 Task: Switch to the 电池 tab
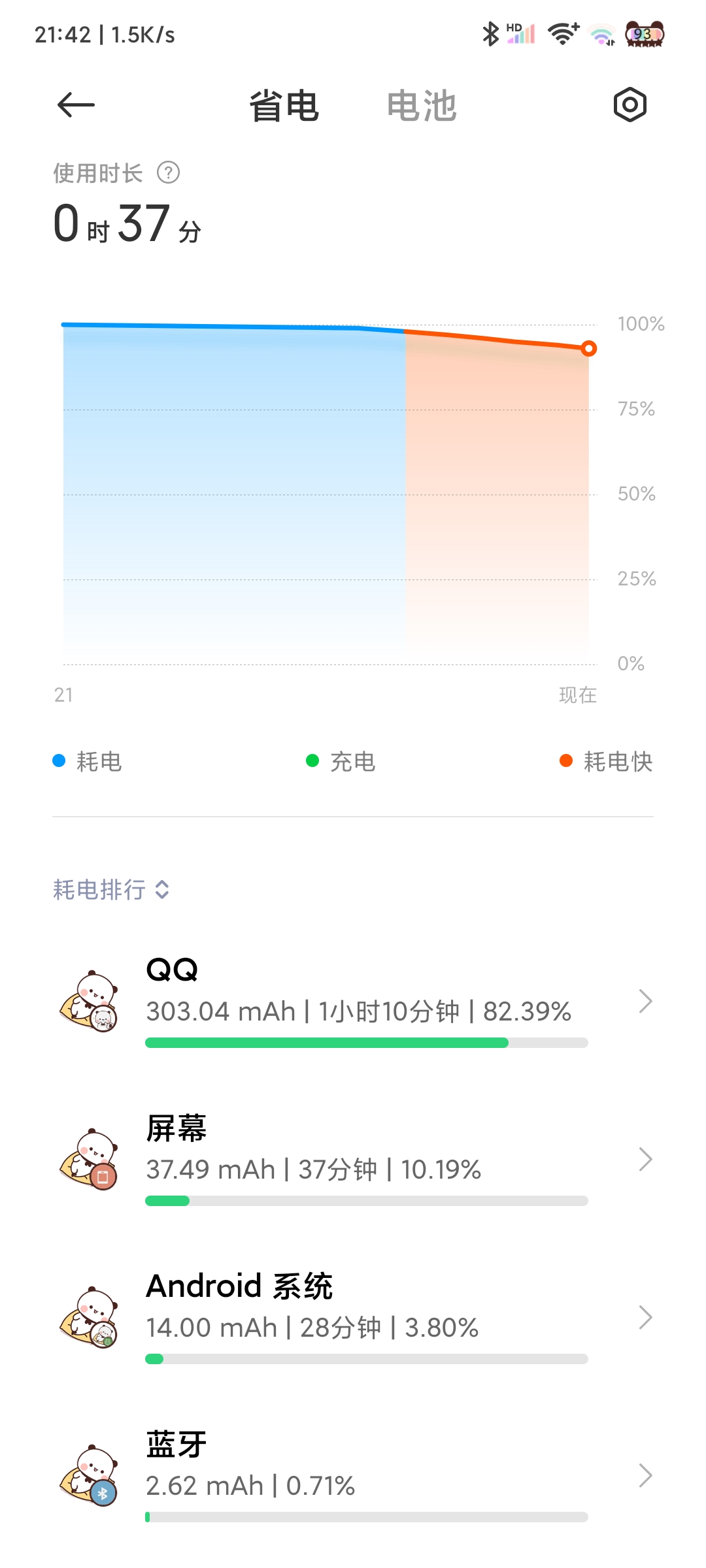422,106
